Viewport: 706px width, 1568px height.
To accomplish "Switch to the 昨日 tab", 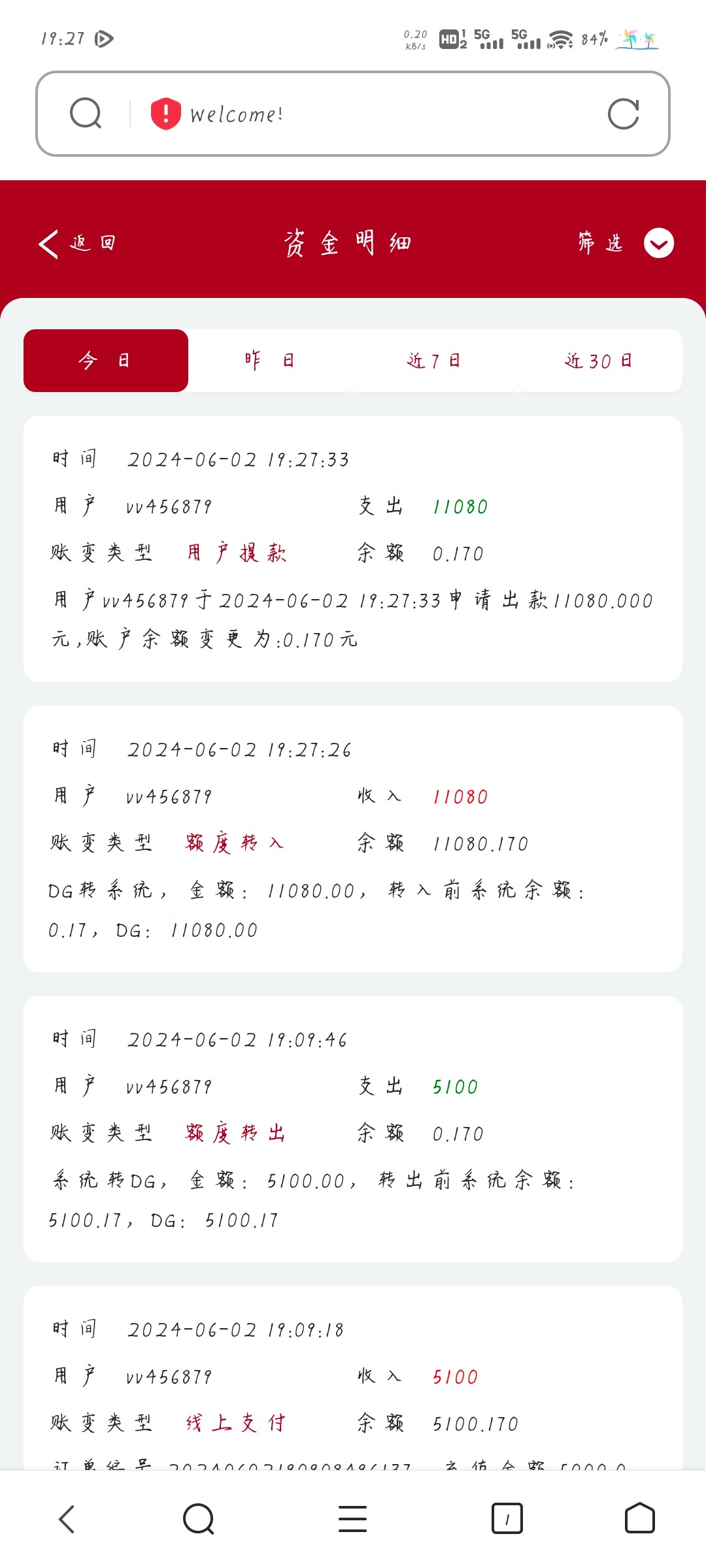I will (x=270, y=361).
